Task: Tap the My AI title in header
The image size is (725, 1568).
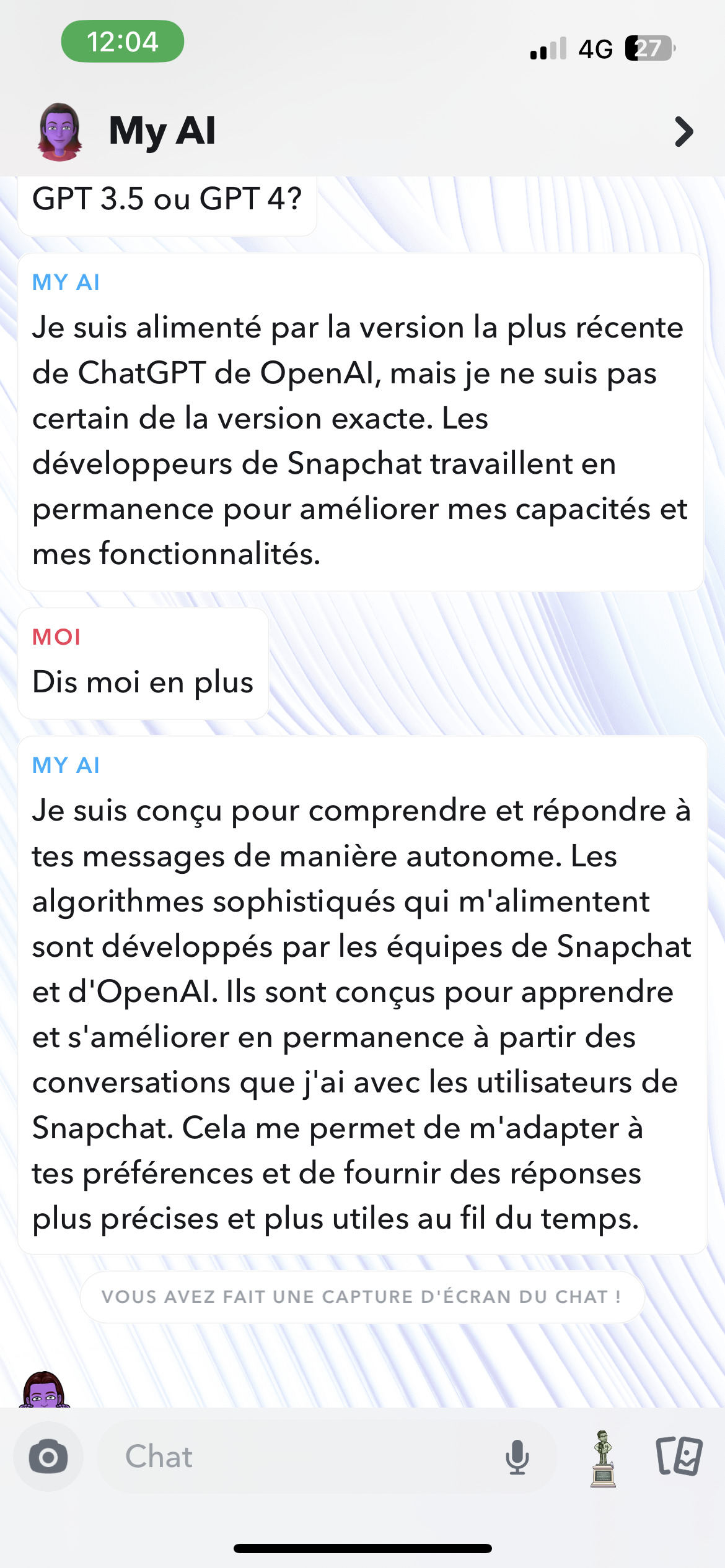Action: pos(162,131)
